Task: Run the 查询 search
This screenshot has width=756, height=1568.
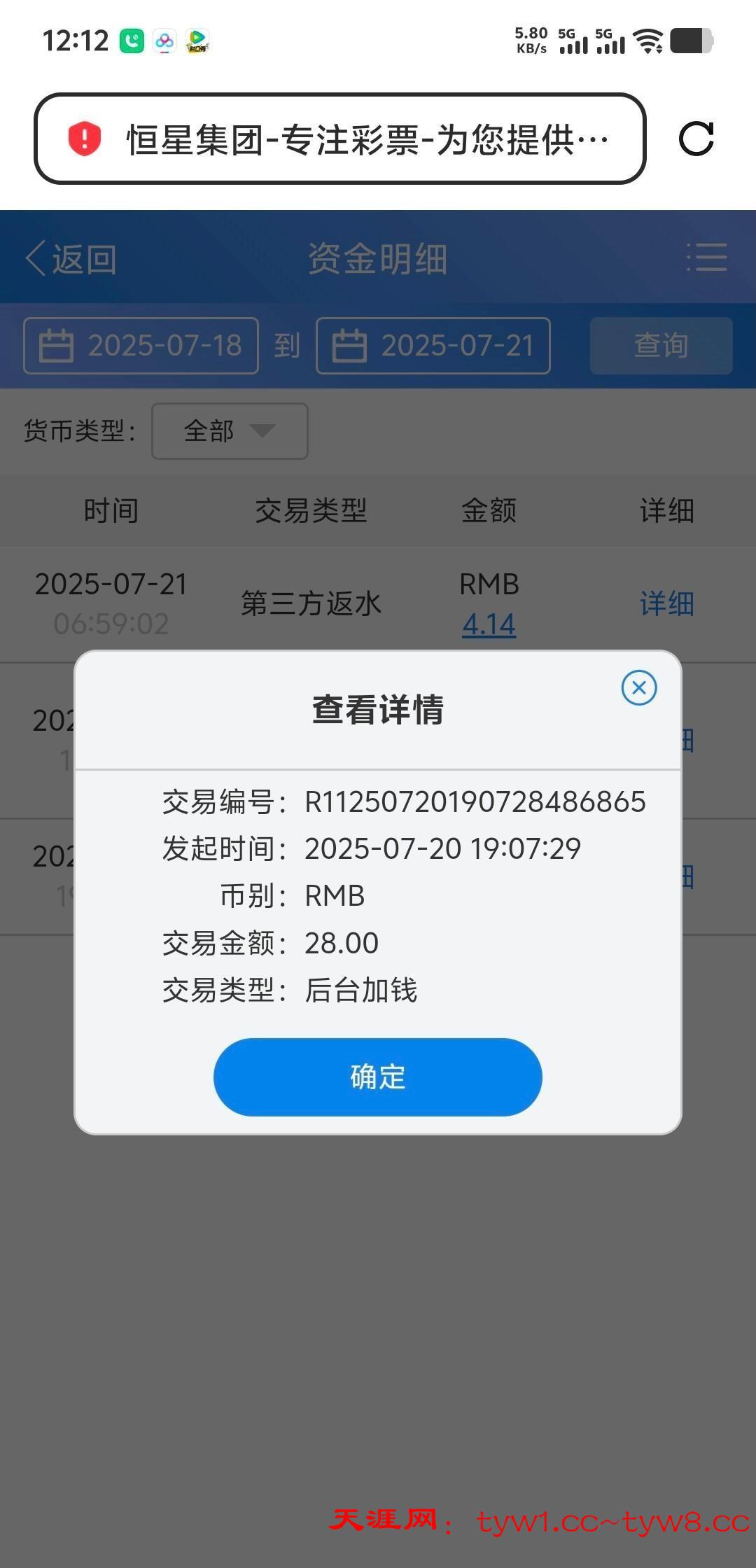Action: [x=661, y=346]
